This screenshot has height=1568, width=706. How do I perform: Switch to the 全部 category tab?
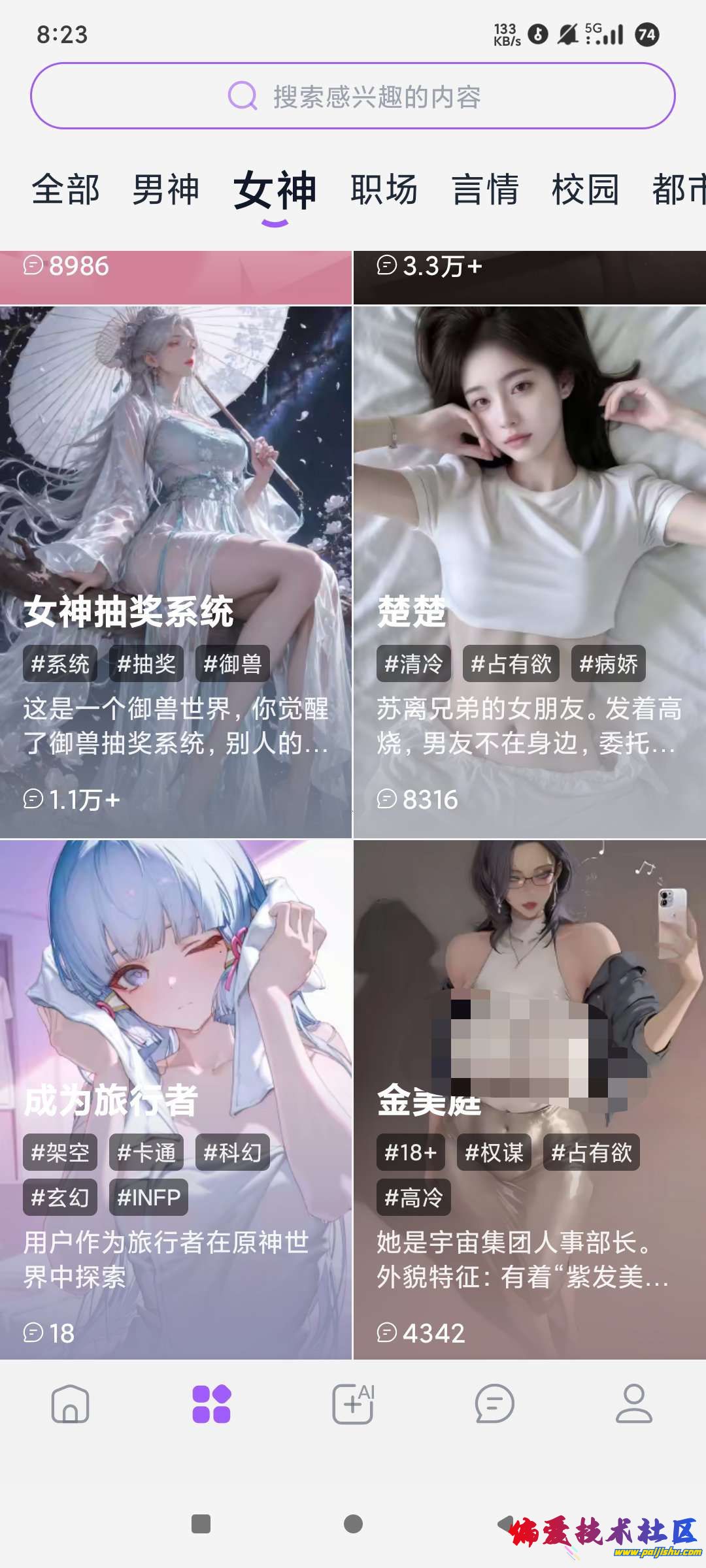coord(65,190)
